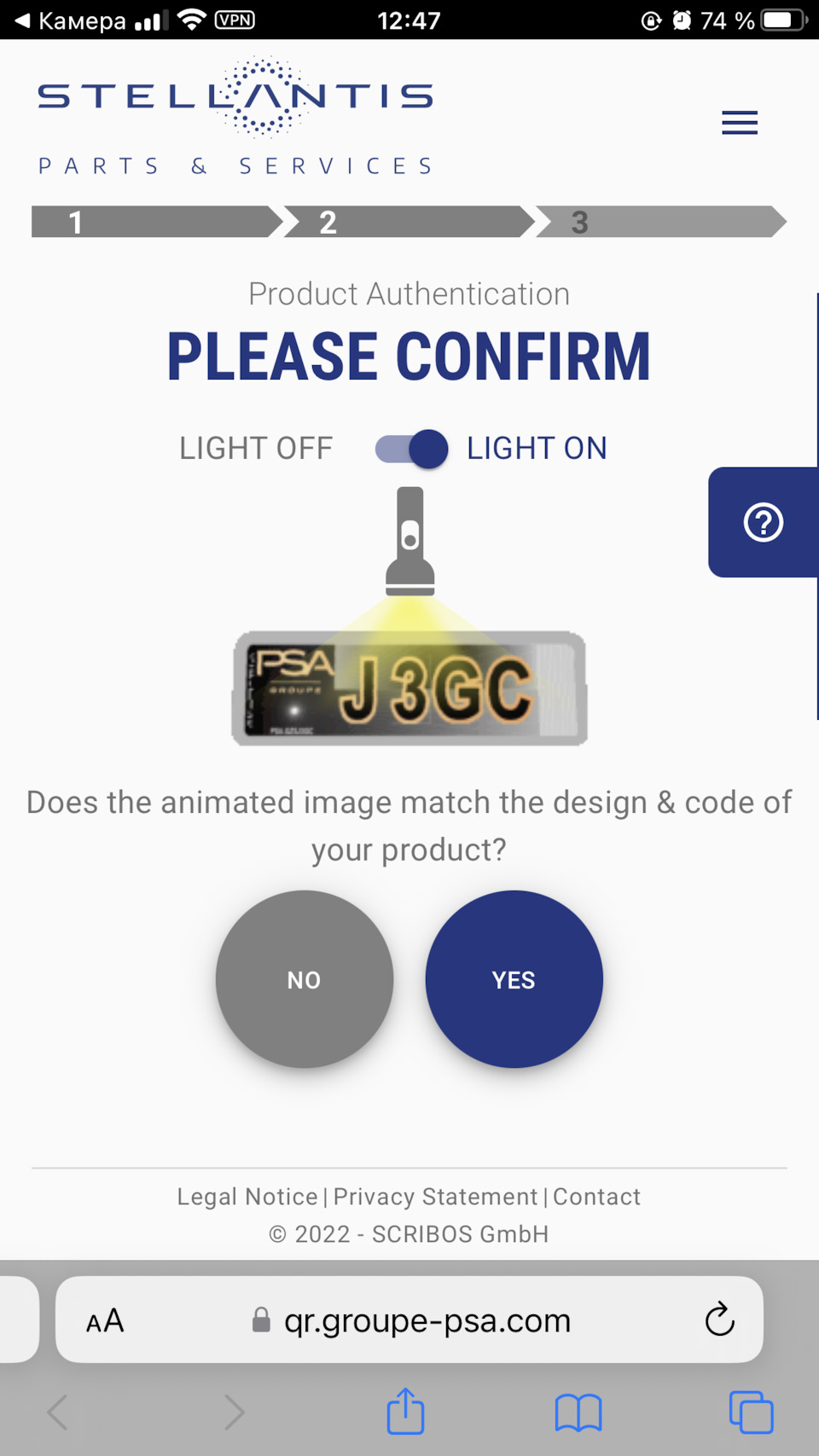This screenshot has width=819, height=1456.
Task: Confirm match with YES button
Action: [514, 979]
